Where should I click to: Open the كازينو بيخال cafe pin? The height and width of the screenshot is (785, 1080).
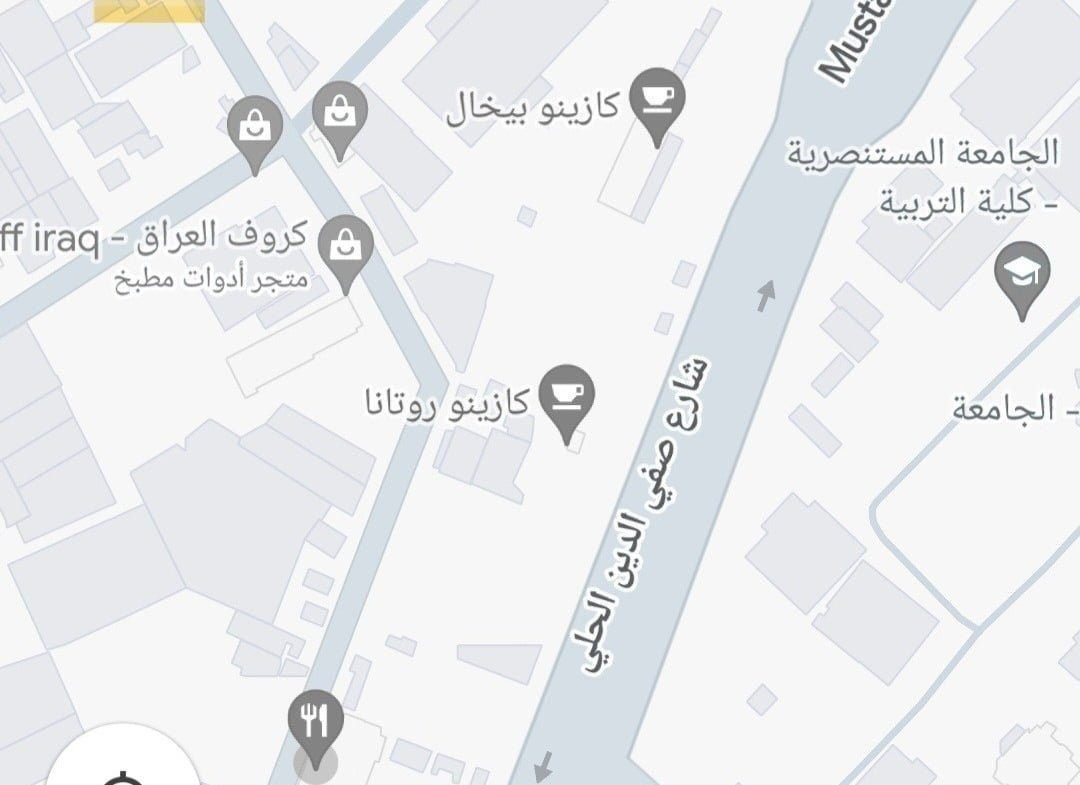pyautogui.click(x=657, y=100)
